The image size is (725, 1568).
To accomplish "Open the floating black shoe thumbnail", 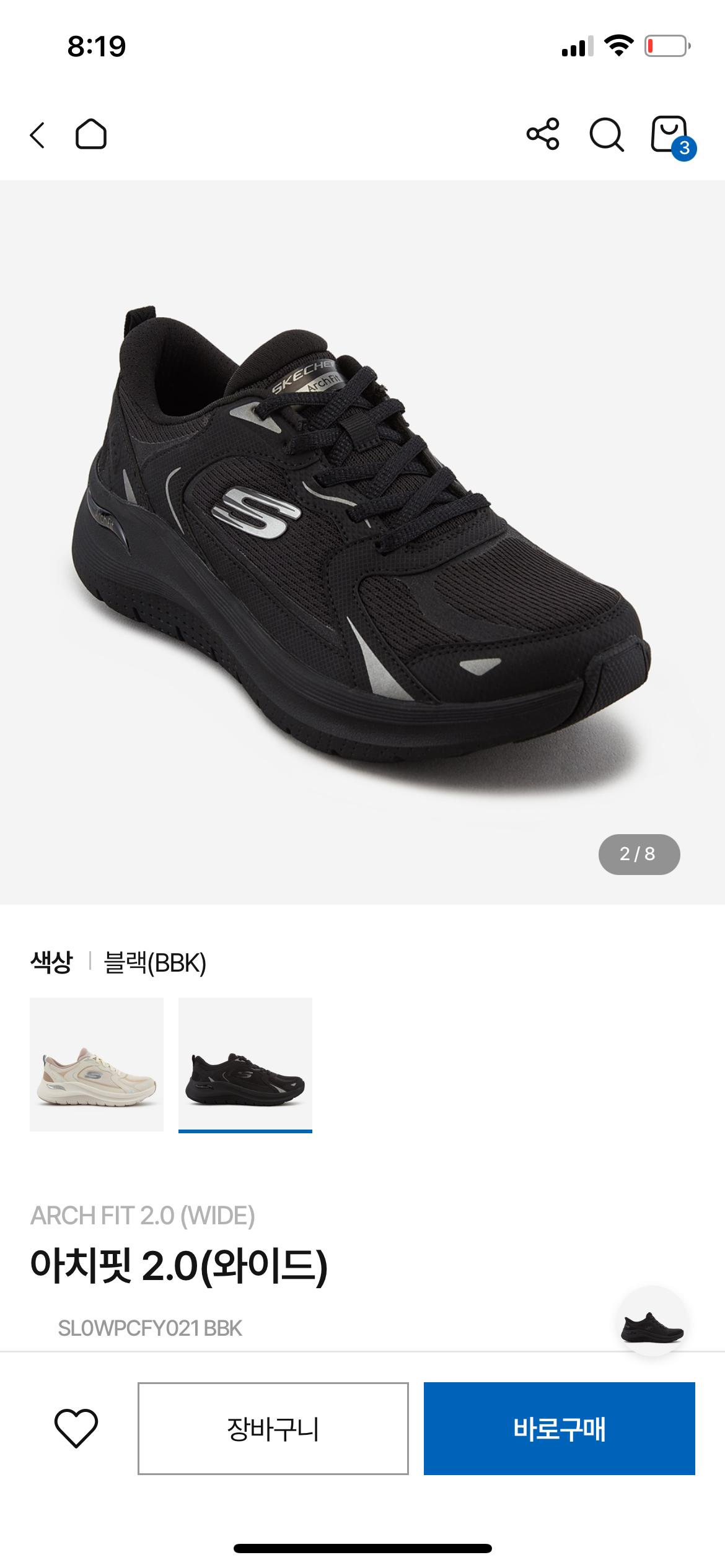I will (652, 1321).
